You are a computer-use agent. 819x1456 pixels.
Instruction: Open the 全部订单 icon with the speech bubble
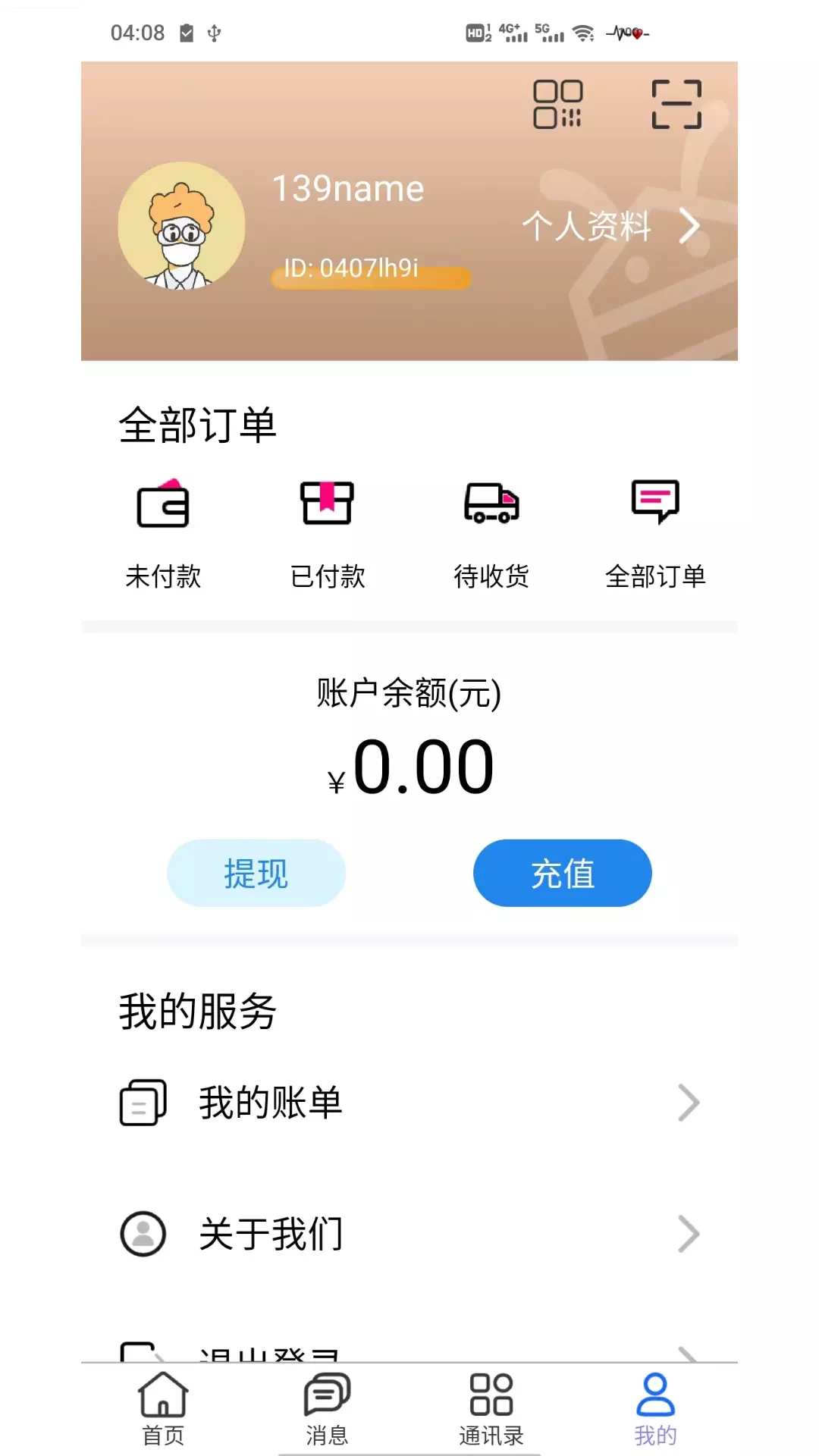tap(655, 535)
